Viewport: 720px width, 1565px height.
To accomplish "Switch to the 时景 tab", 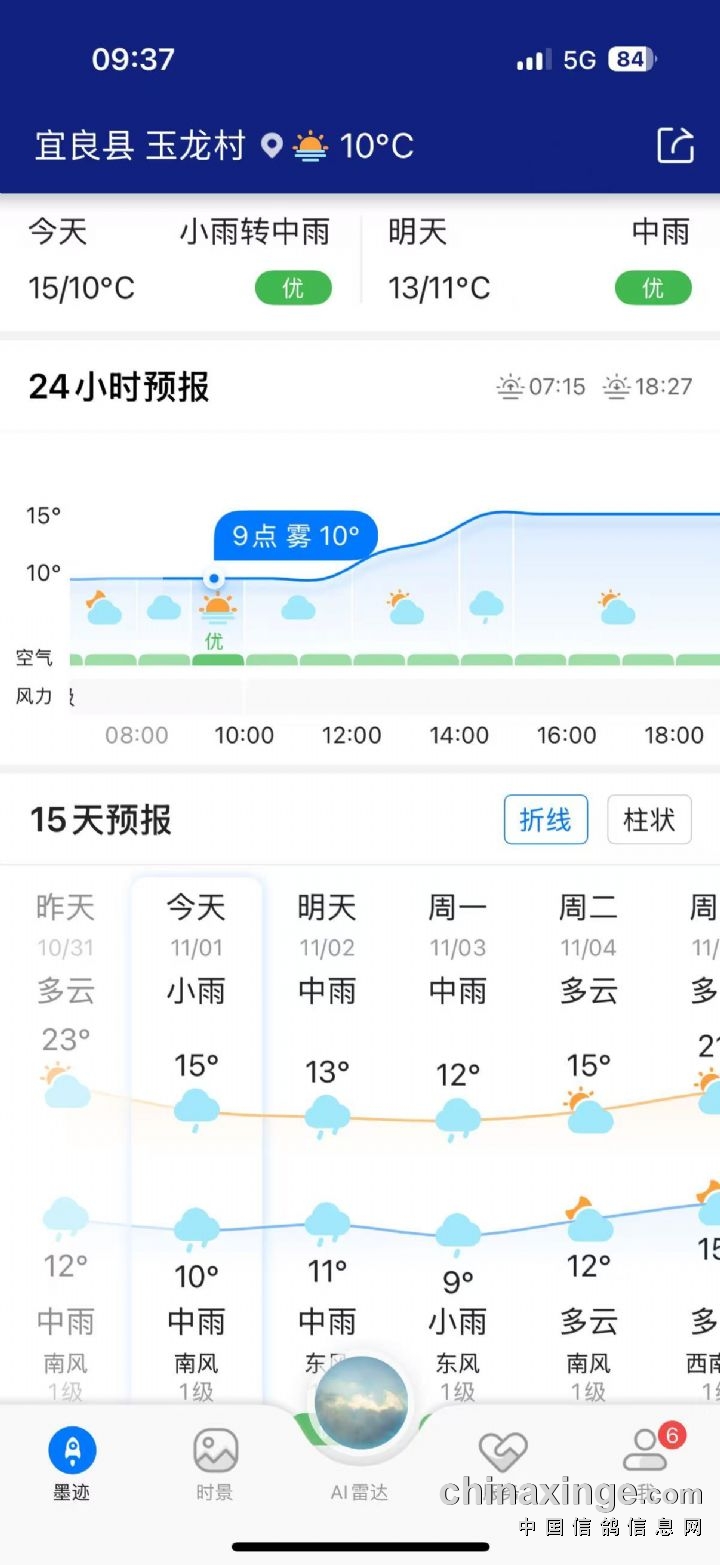I will (215, 1463).
